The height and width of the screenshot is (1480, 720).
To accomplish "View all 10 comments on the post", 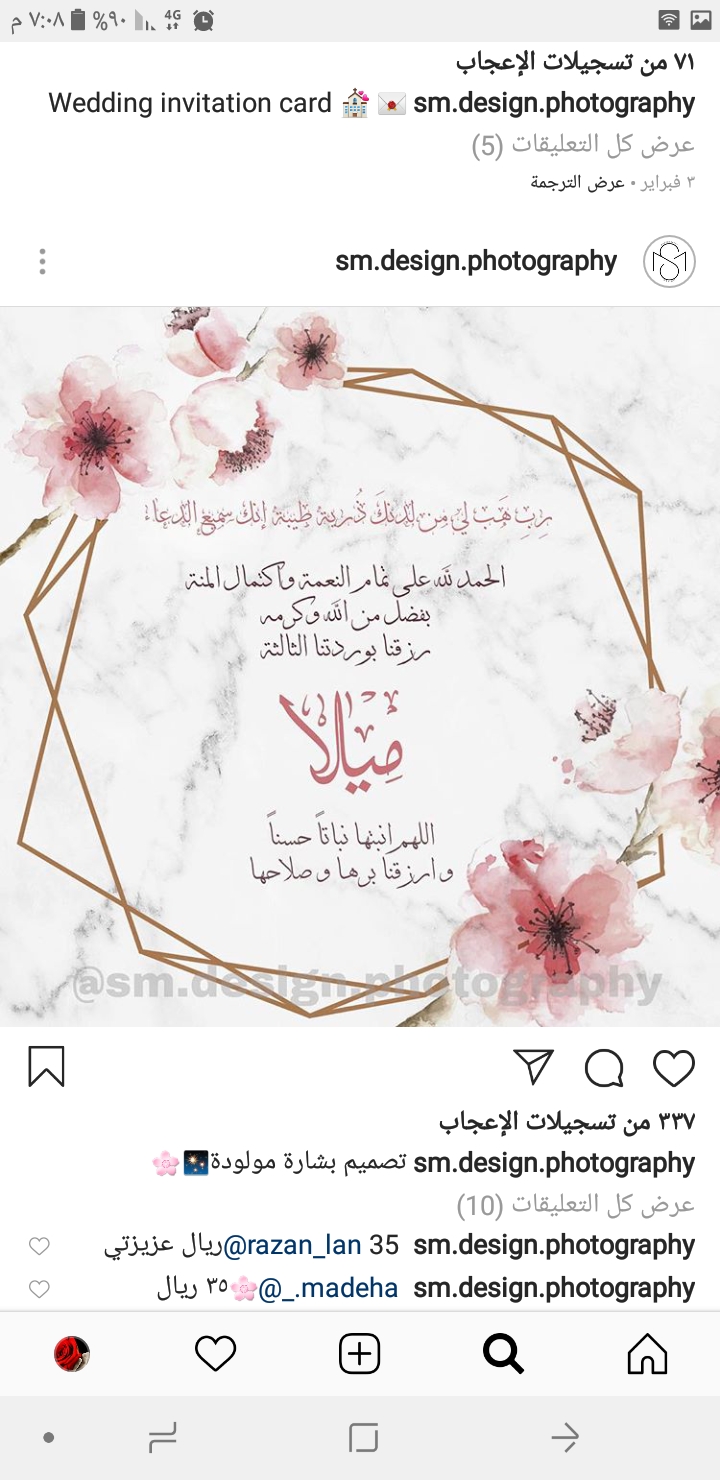I will click(575, 1205).
